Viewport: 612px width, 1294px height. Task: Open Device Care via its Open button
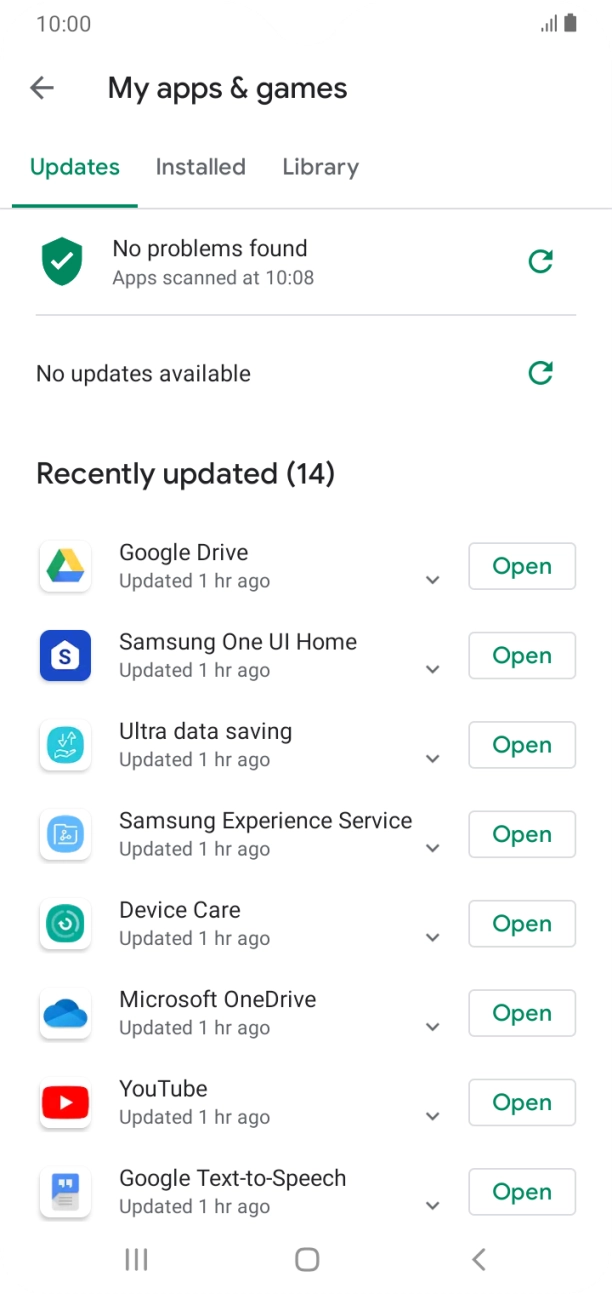tap(522, 924)
